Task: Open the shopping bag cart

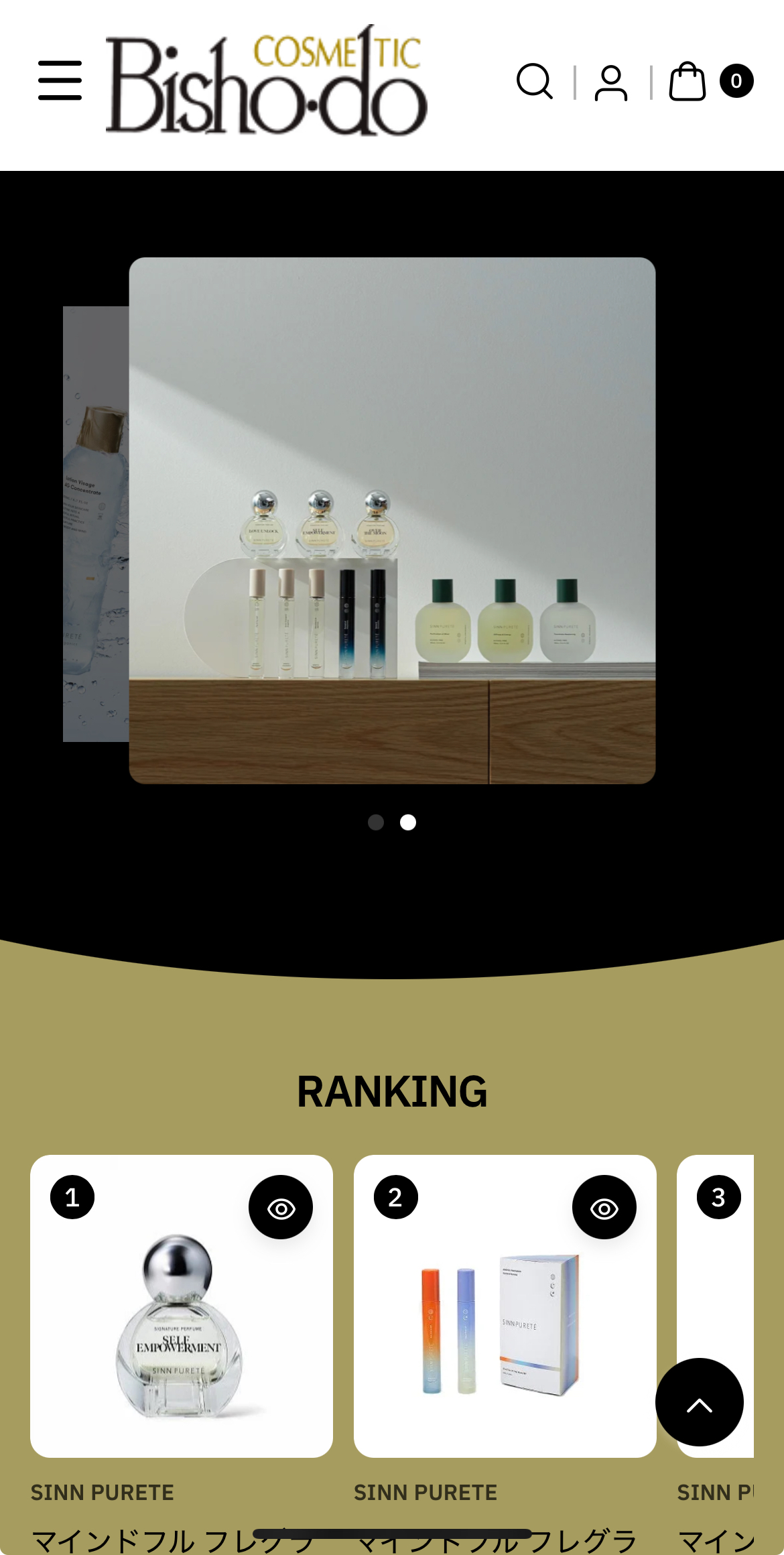Action: 688,82
